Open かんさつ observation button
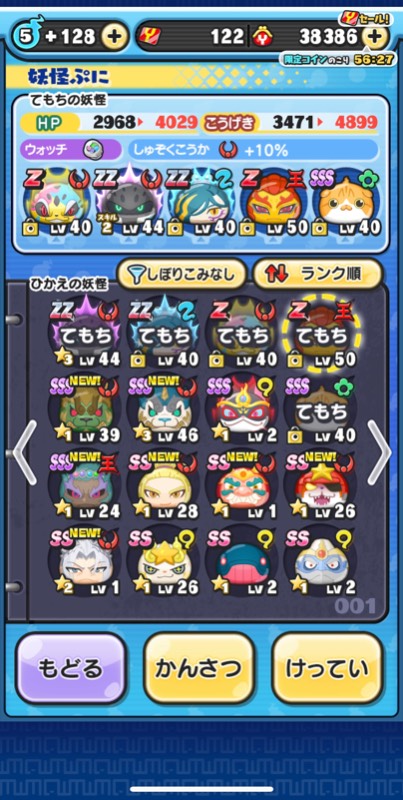 [199, 669]
